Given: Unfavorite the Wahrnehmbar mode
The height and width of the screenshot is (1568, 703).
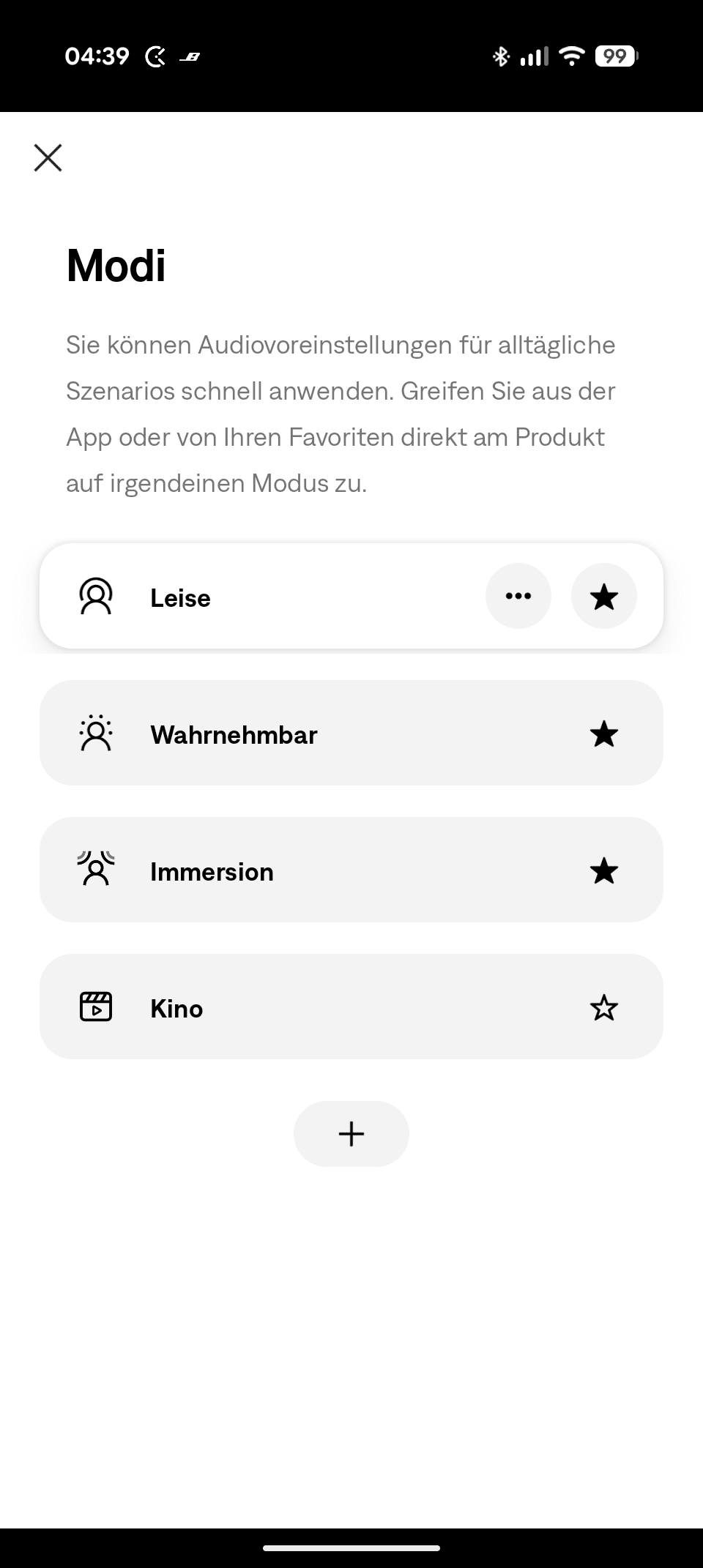Looking at the screenshot, I should (x=604, y=733).
